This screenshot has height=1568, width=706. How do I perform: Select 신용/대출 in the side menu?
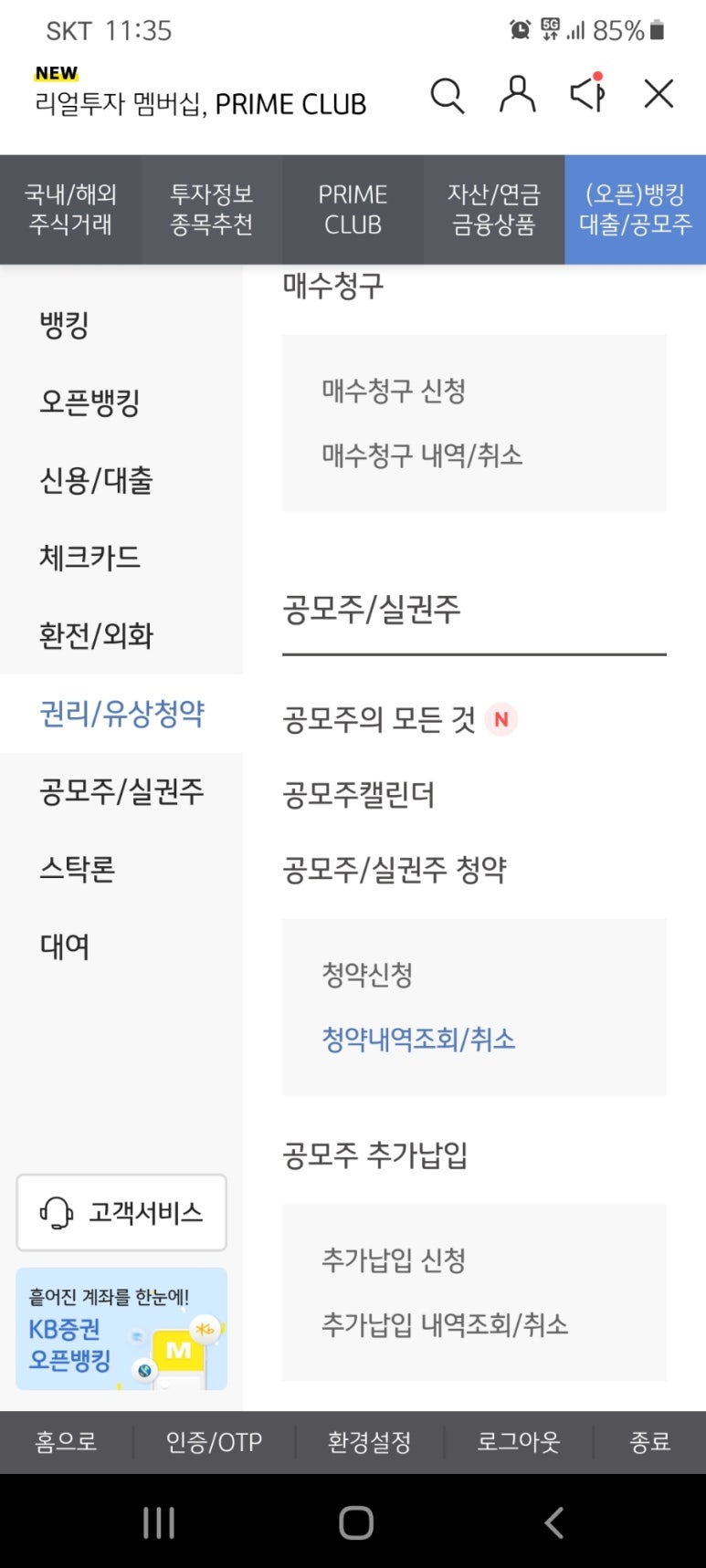[96, 480]
